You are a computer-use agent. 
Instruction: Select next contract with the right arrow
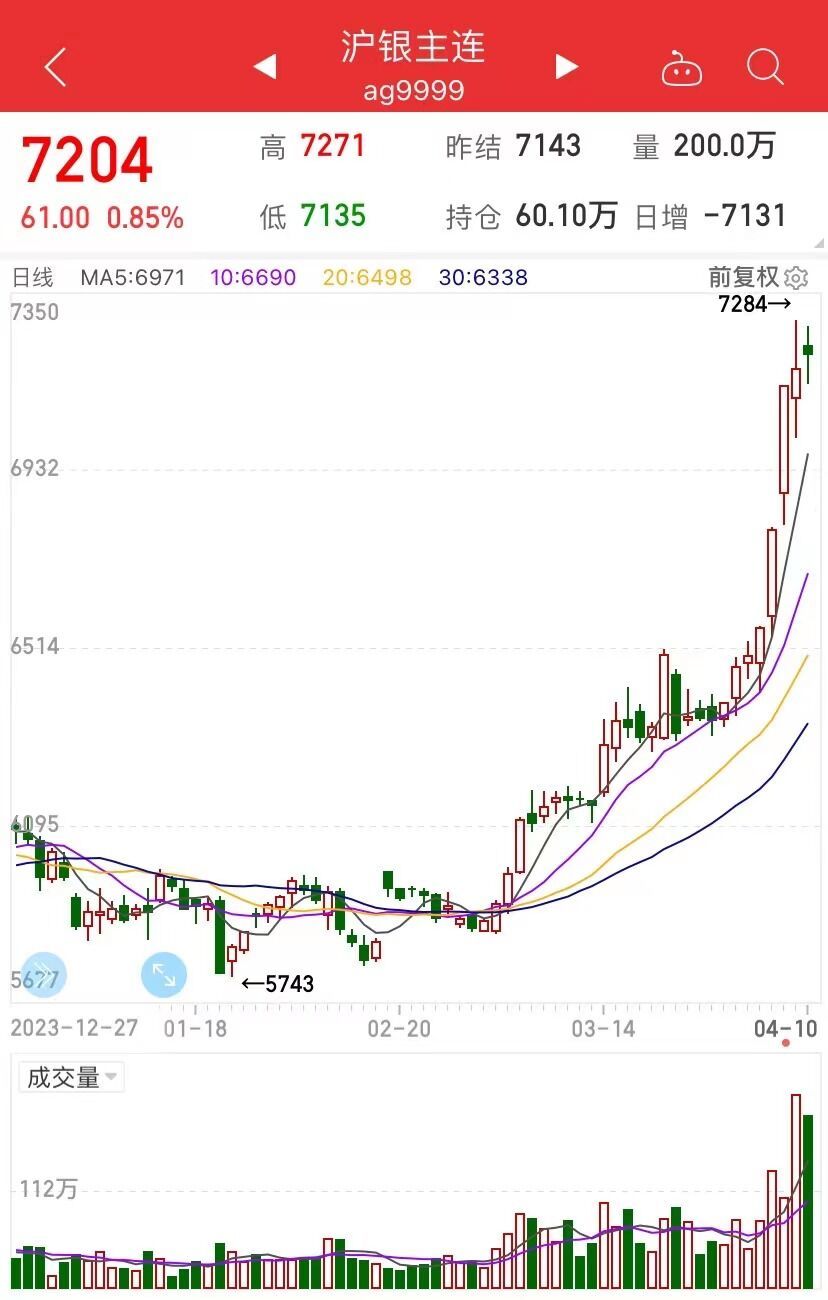[x=566, y=65]
